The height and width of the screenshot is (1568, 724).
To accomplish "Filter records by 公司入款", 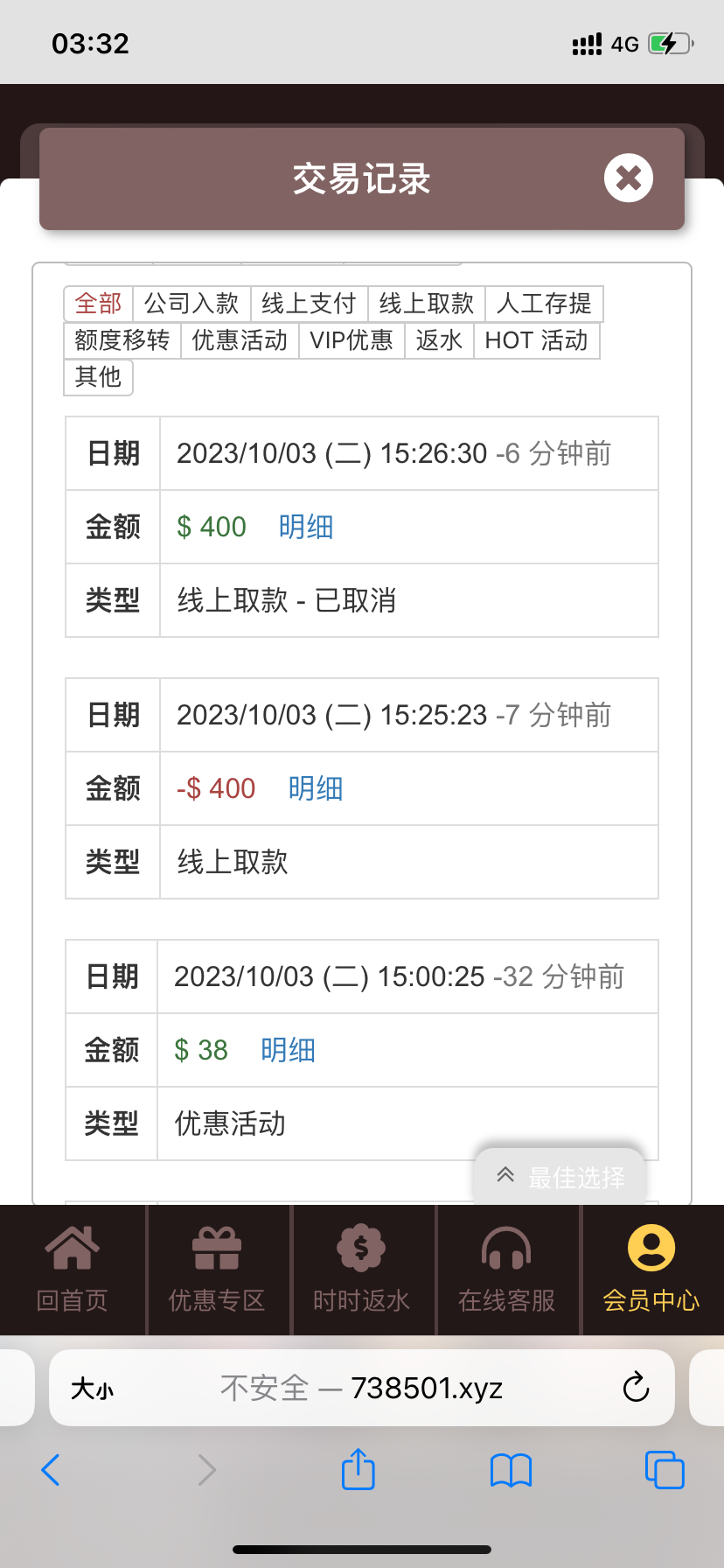I will point(191,304).
